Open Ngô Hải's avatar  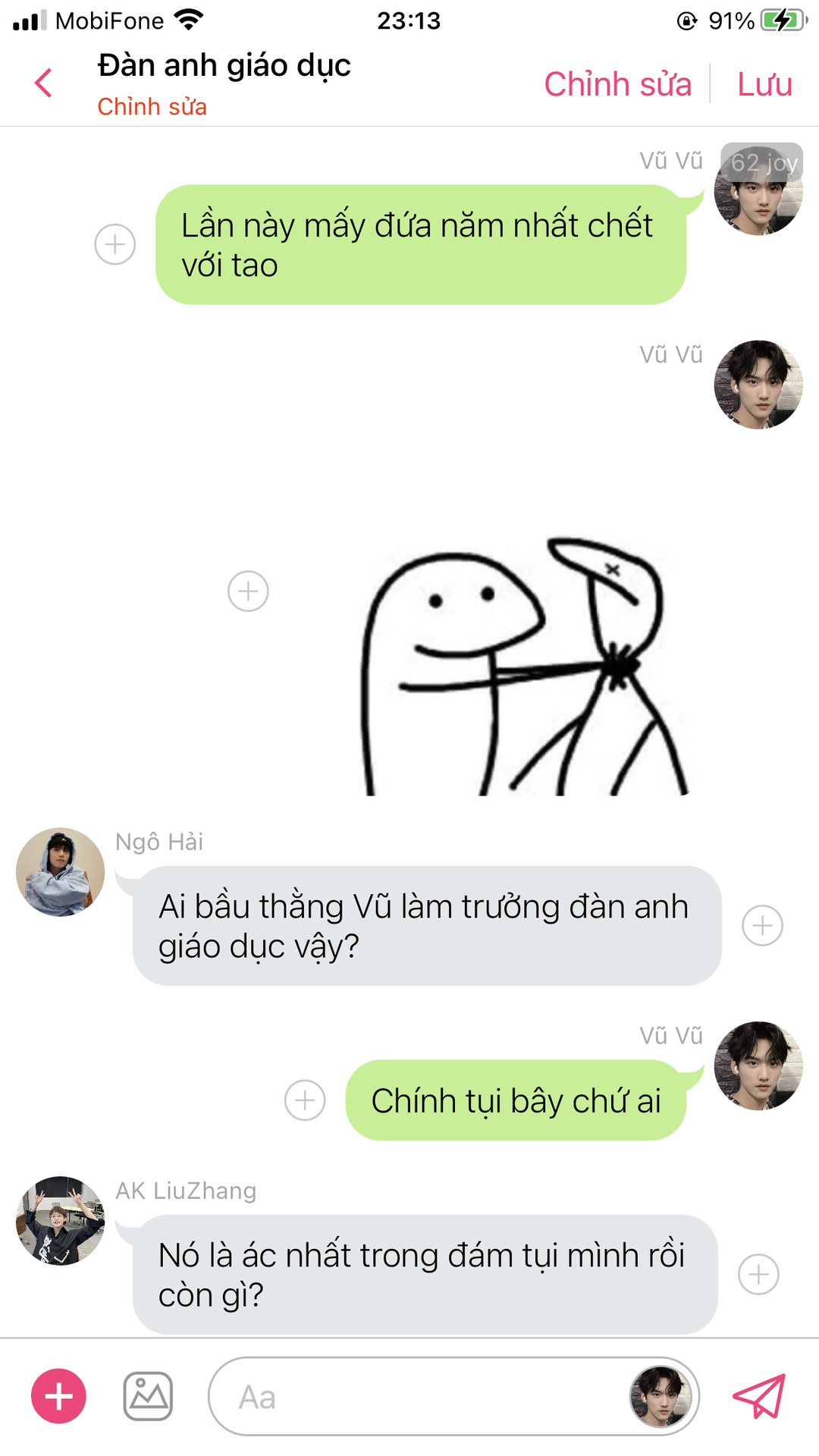click(61, 872)
